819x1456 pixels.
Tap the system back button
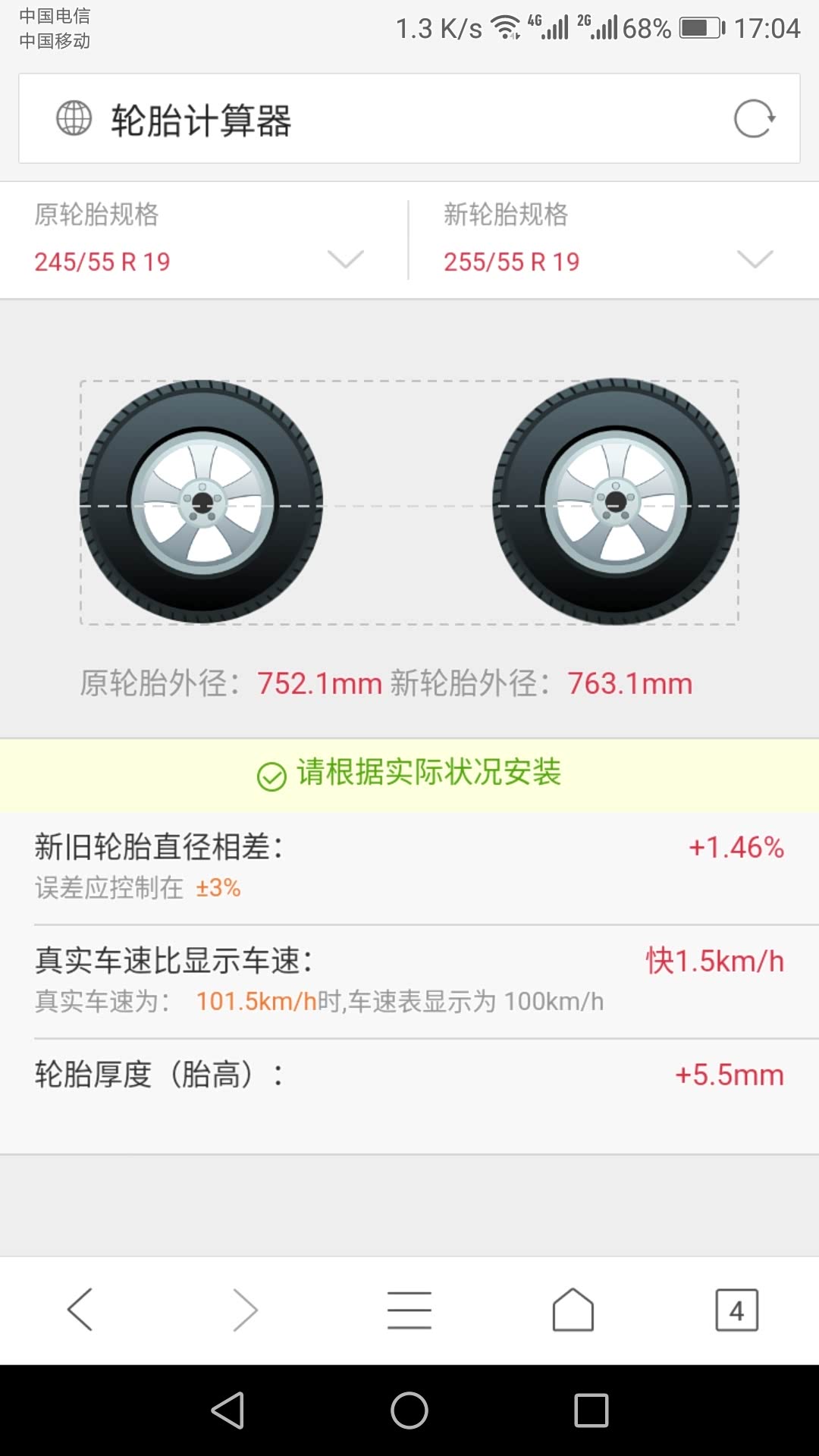click(x=227, y=1410)
